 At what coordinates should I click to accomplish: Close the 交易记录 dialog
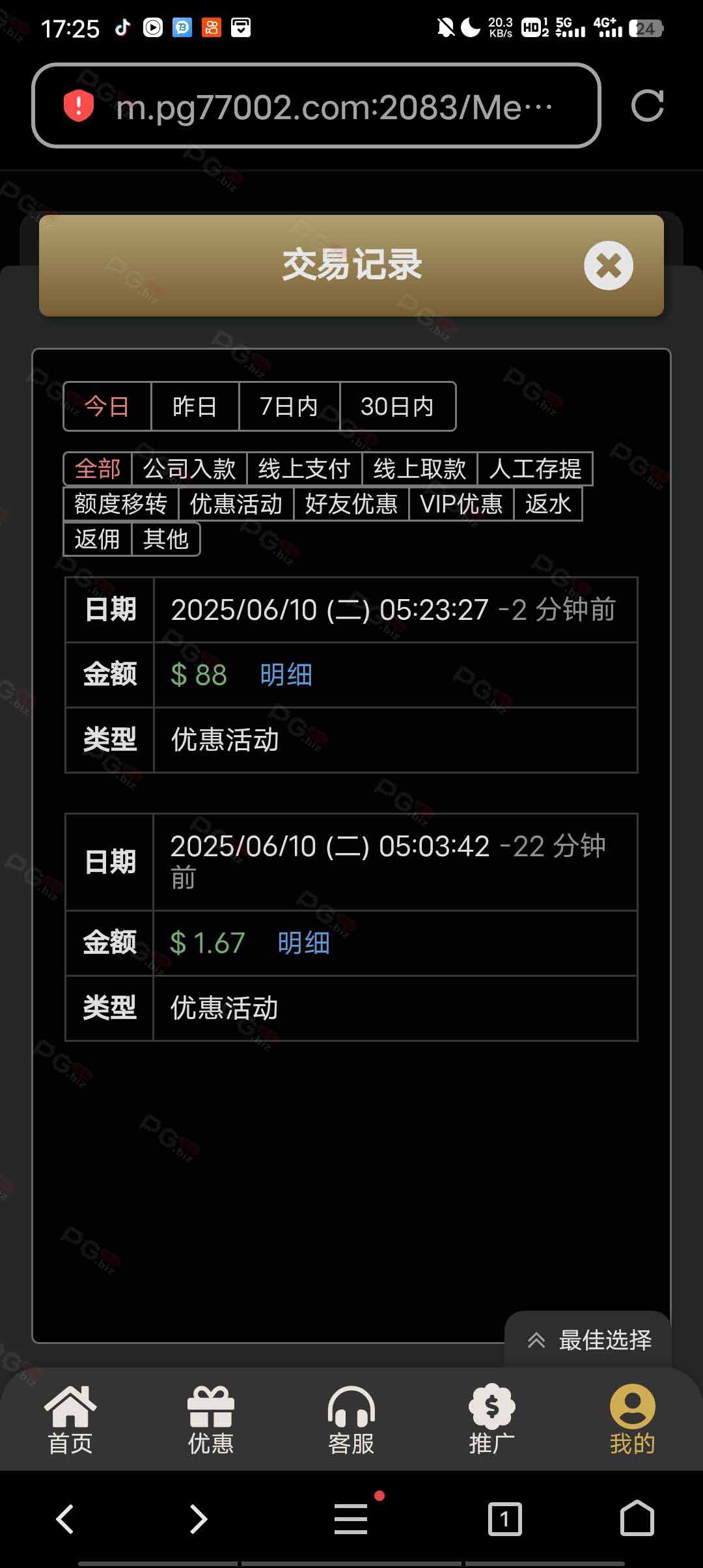[608, 266]
